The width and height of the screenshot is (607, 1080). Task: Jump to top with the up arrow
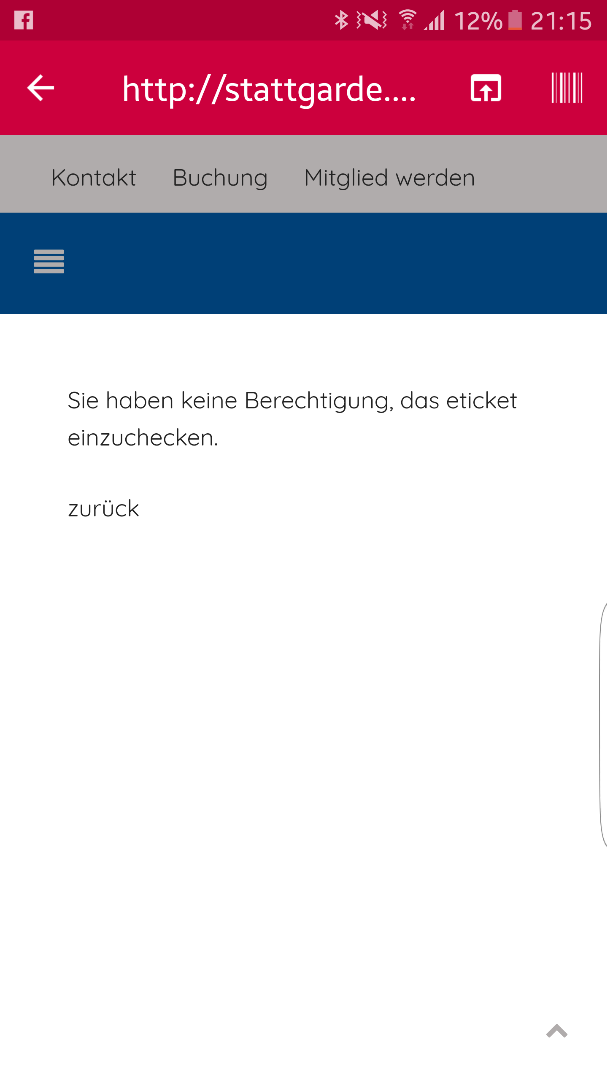[x=557, y=1031]
